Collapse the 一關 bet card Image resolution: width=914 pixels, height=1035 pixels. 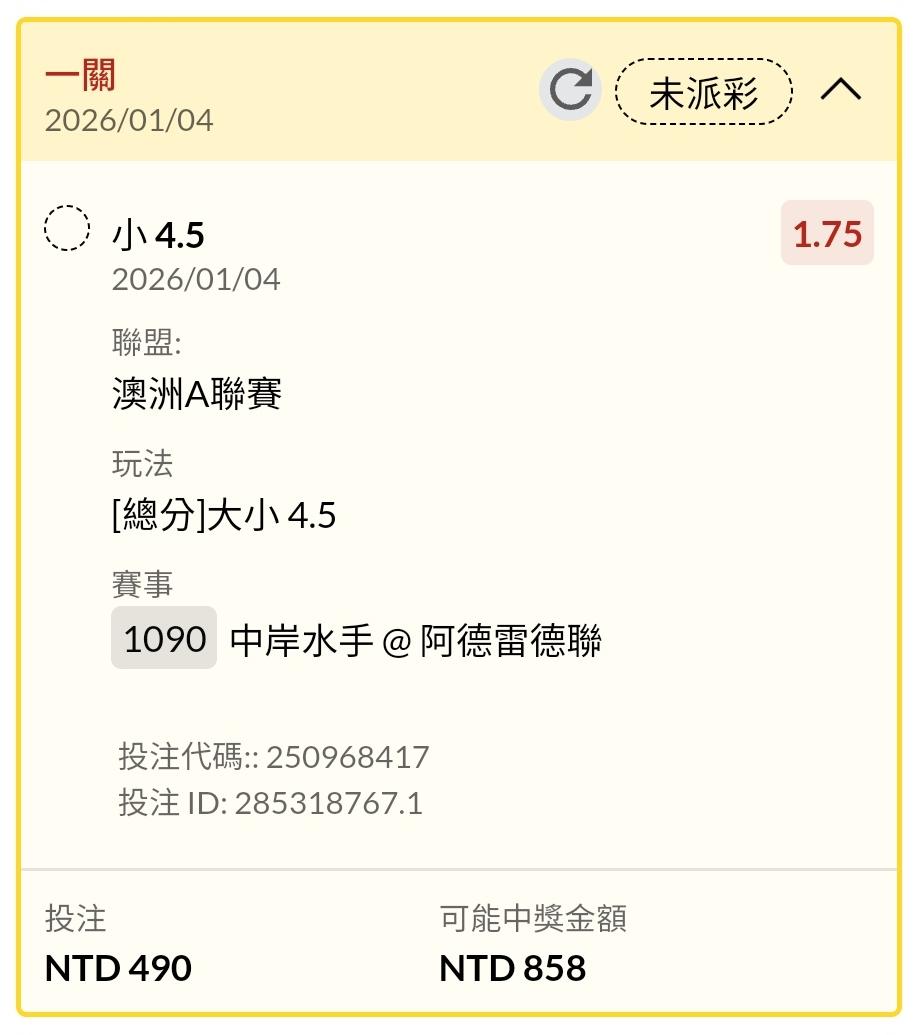(840, 91)
